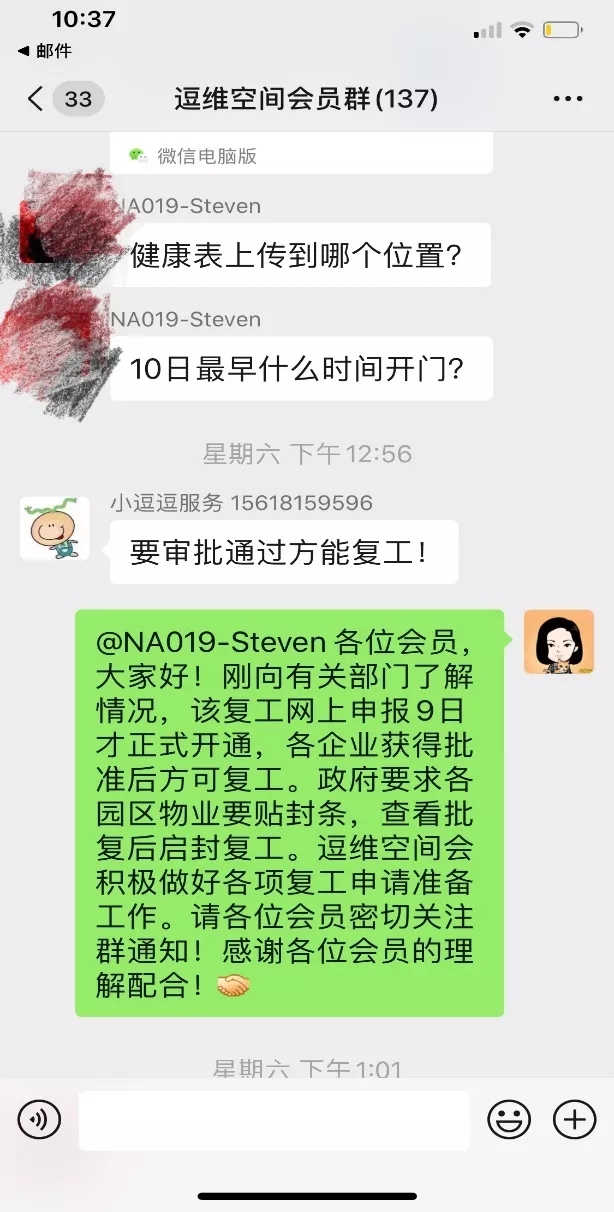Image resolution: width=614 pixels, height=1212 pixels.
Task: Go back to the chat list
Action: tap(38, 99)
